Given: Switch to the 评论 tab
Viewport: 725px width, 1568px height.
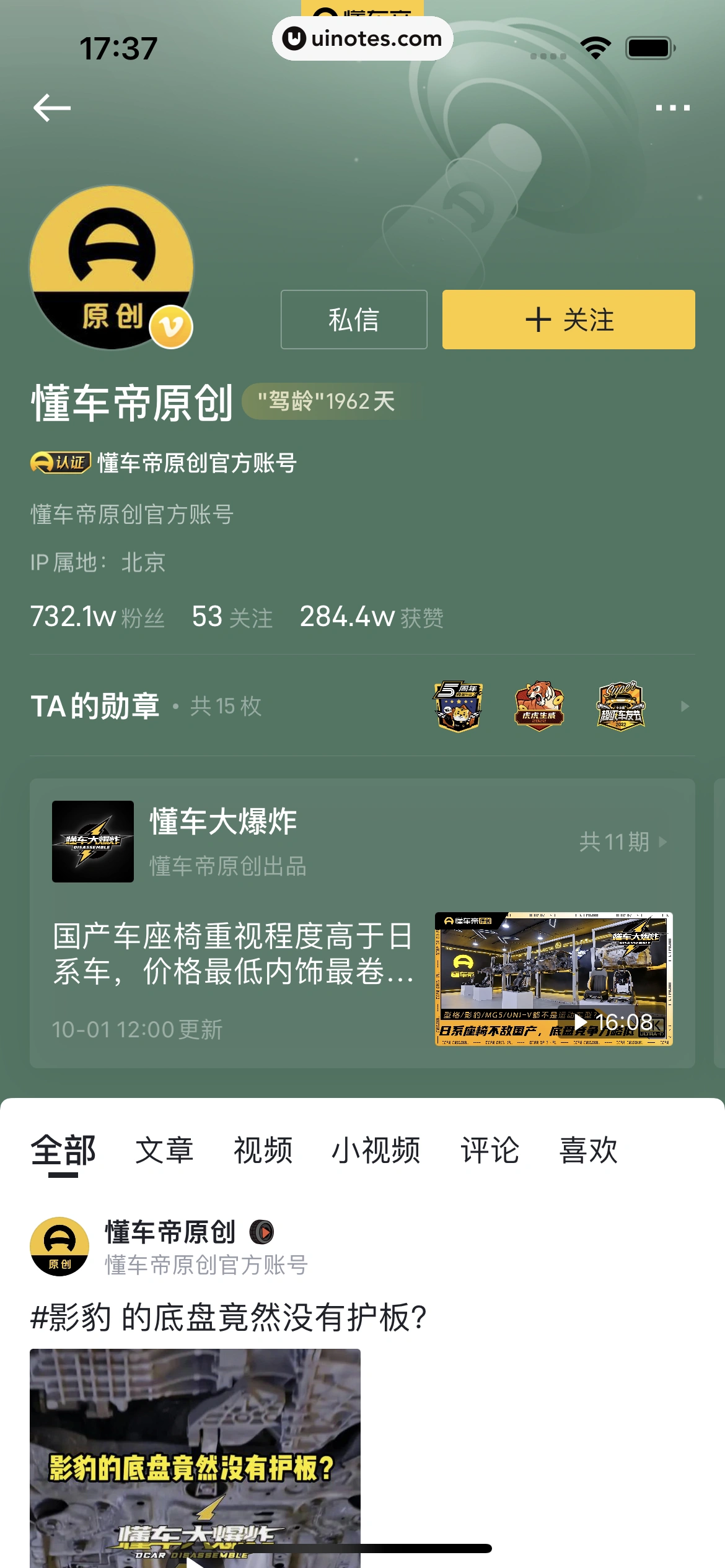Looking at the screenshot, I should tap(490, 1151).
